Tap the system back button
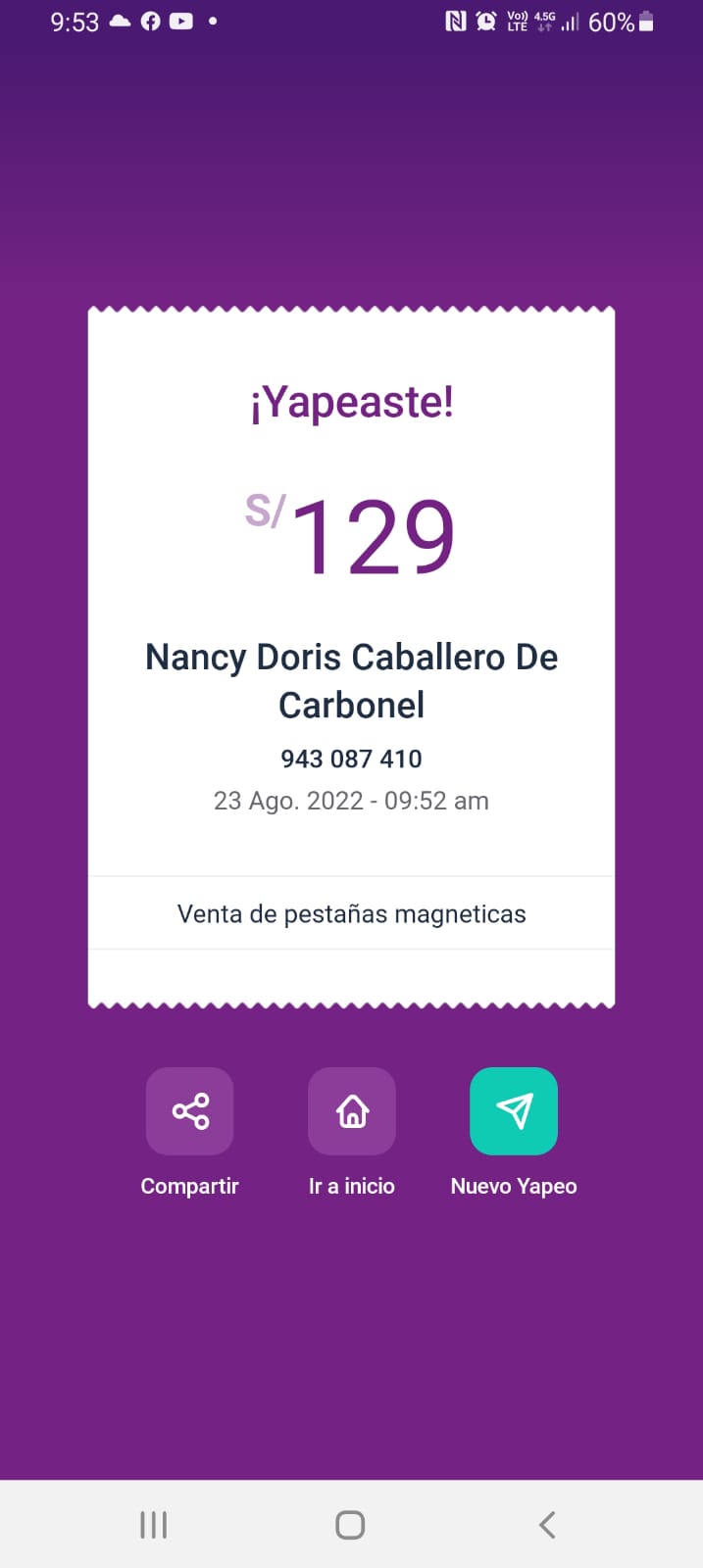Screen dimensions: 703x1568 (547, 1525)
